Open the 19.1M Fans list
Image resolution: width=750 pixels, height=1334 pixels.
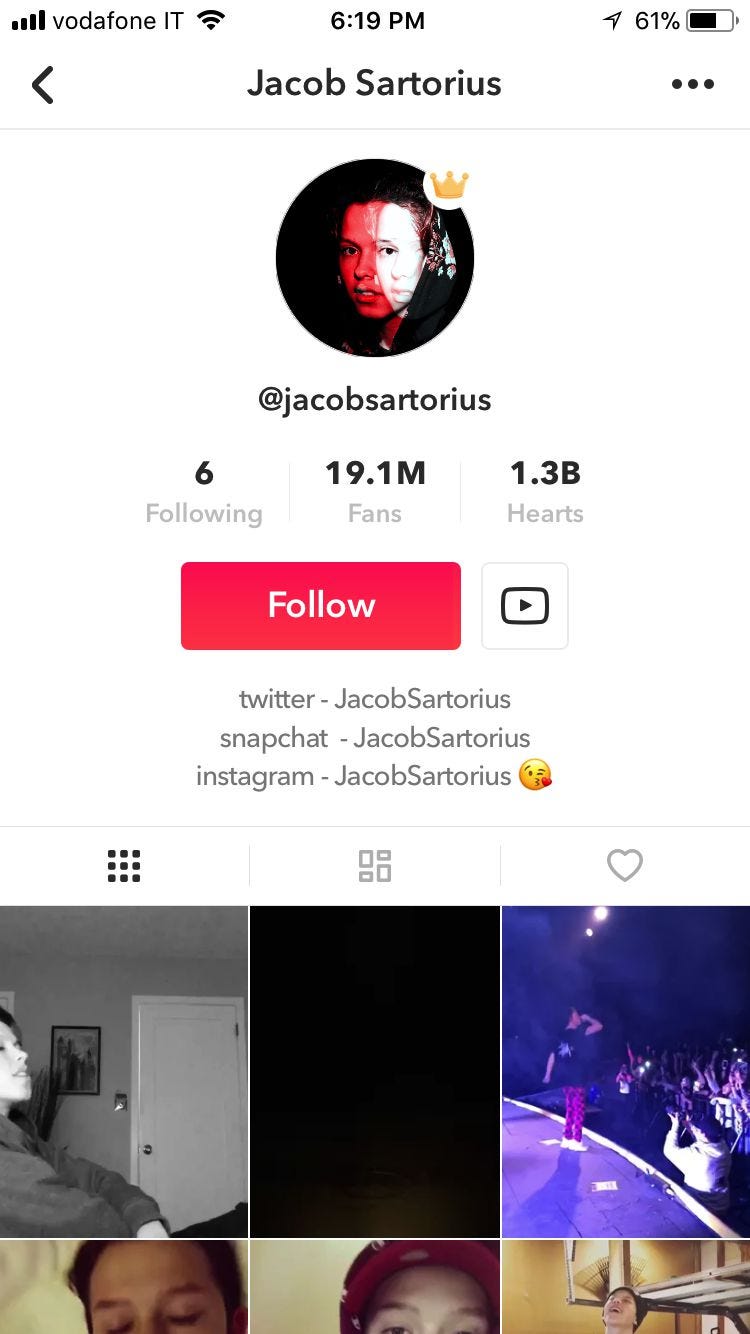tap(375, 491)
